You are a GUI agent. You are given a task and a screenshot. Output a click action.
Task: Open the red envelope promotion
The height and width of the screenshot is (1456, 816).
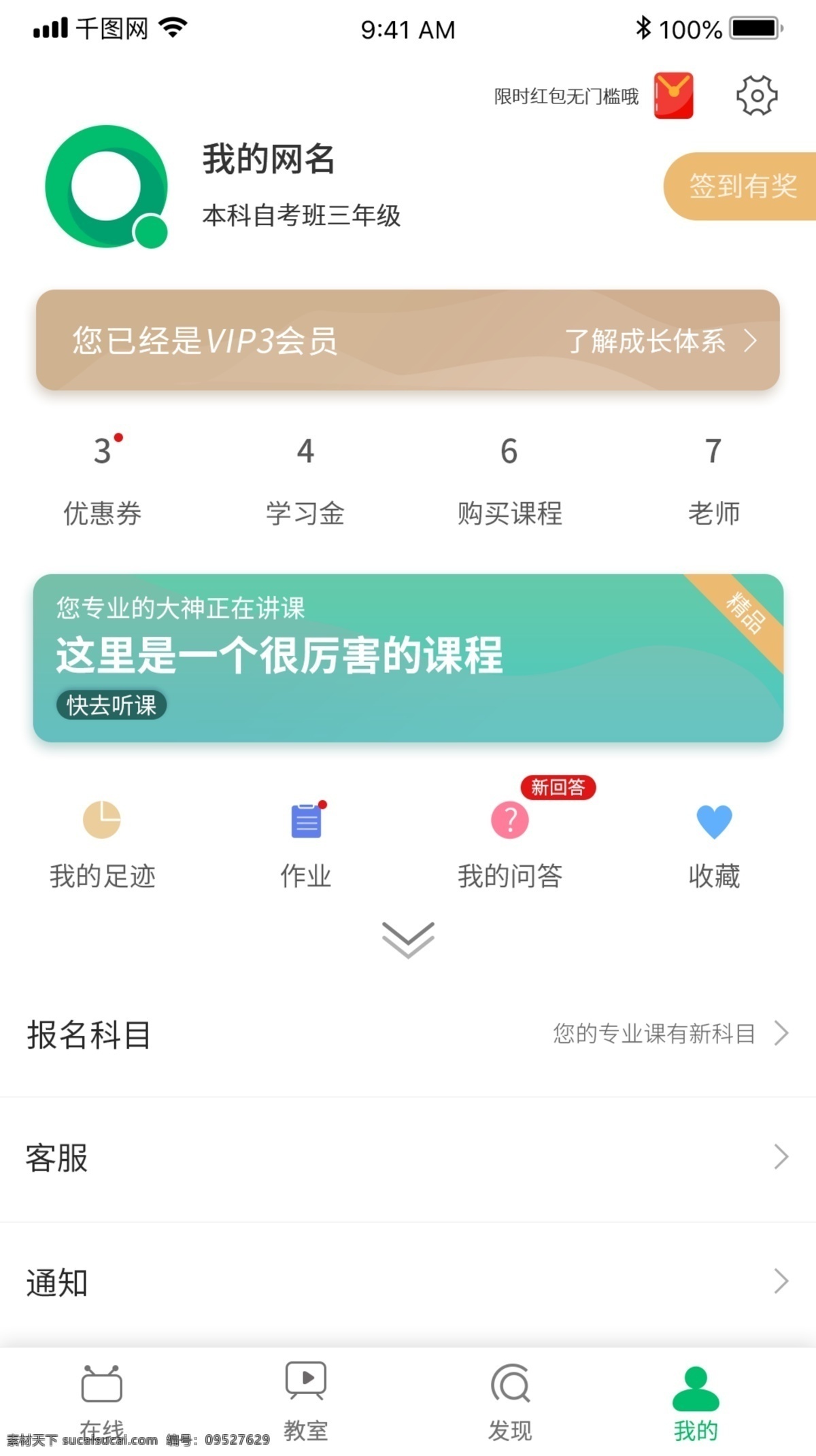click(673, 95)
